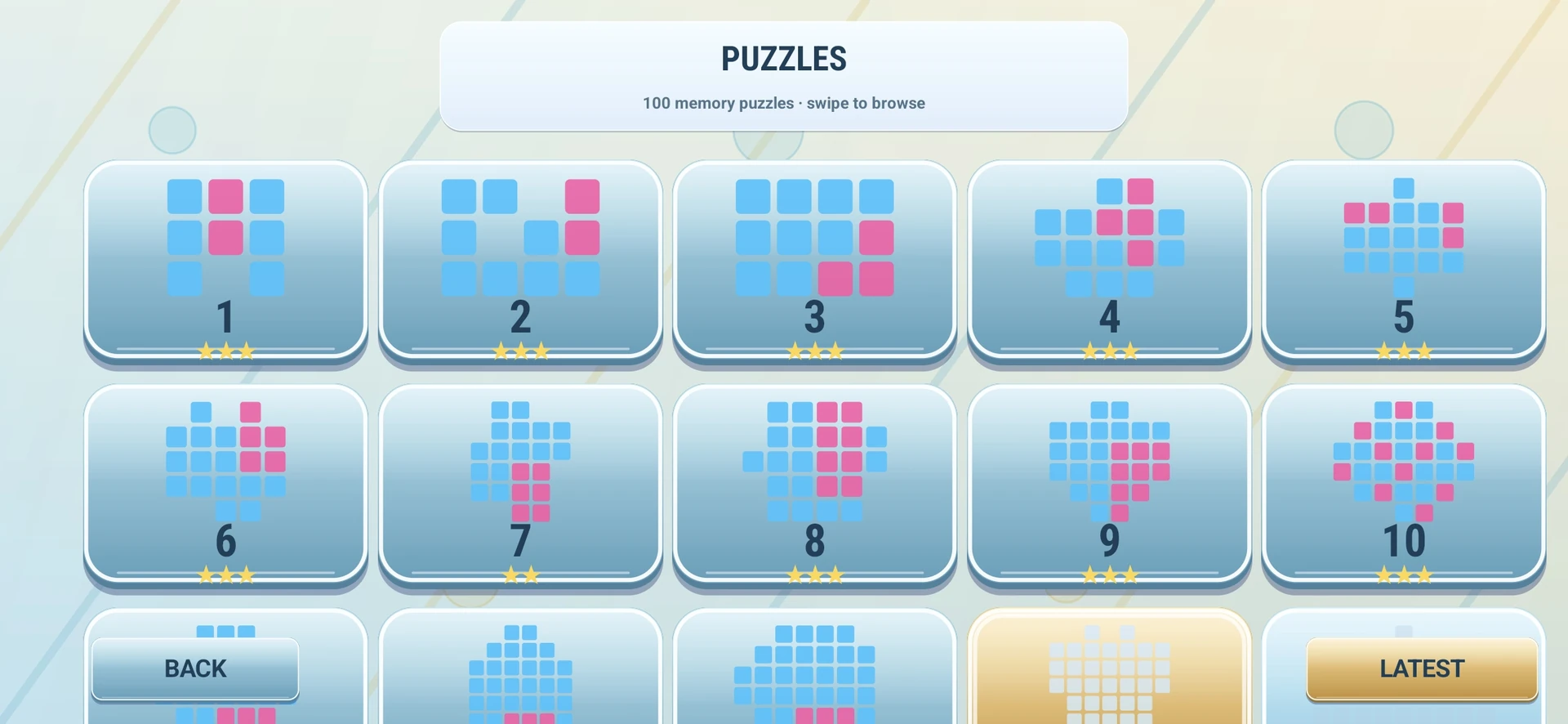Jump to the LATEST puzzle

click(x=1422, y=668)
